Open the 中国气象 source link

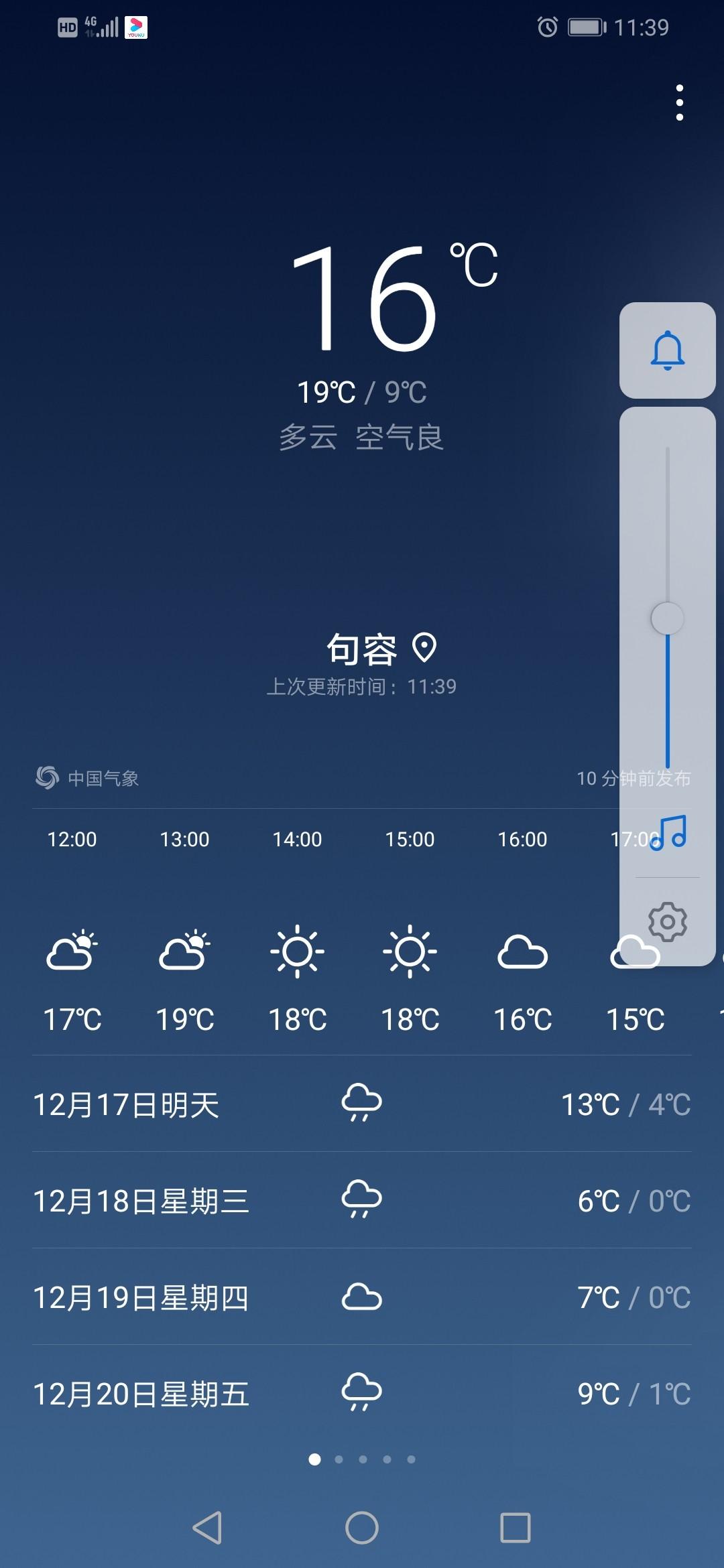(87, 778)
